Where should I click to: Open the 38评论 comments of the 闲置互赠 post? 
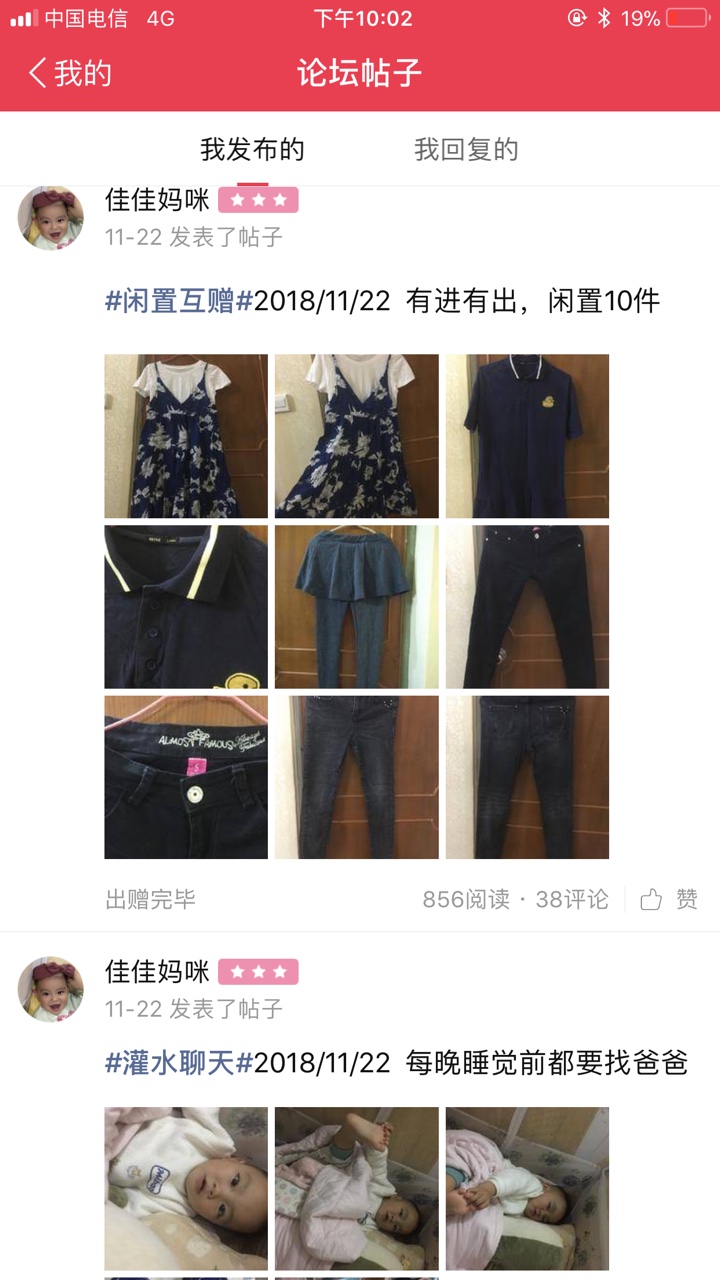click(572, 899)
